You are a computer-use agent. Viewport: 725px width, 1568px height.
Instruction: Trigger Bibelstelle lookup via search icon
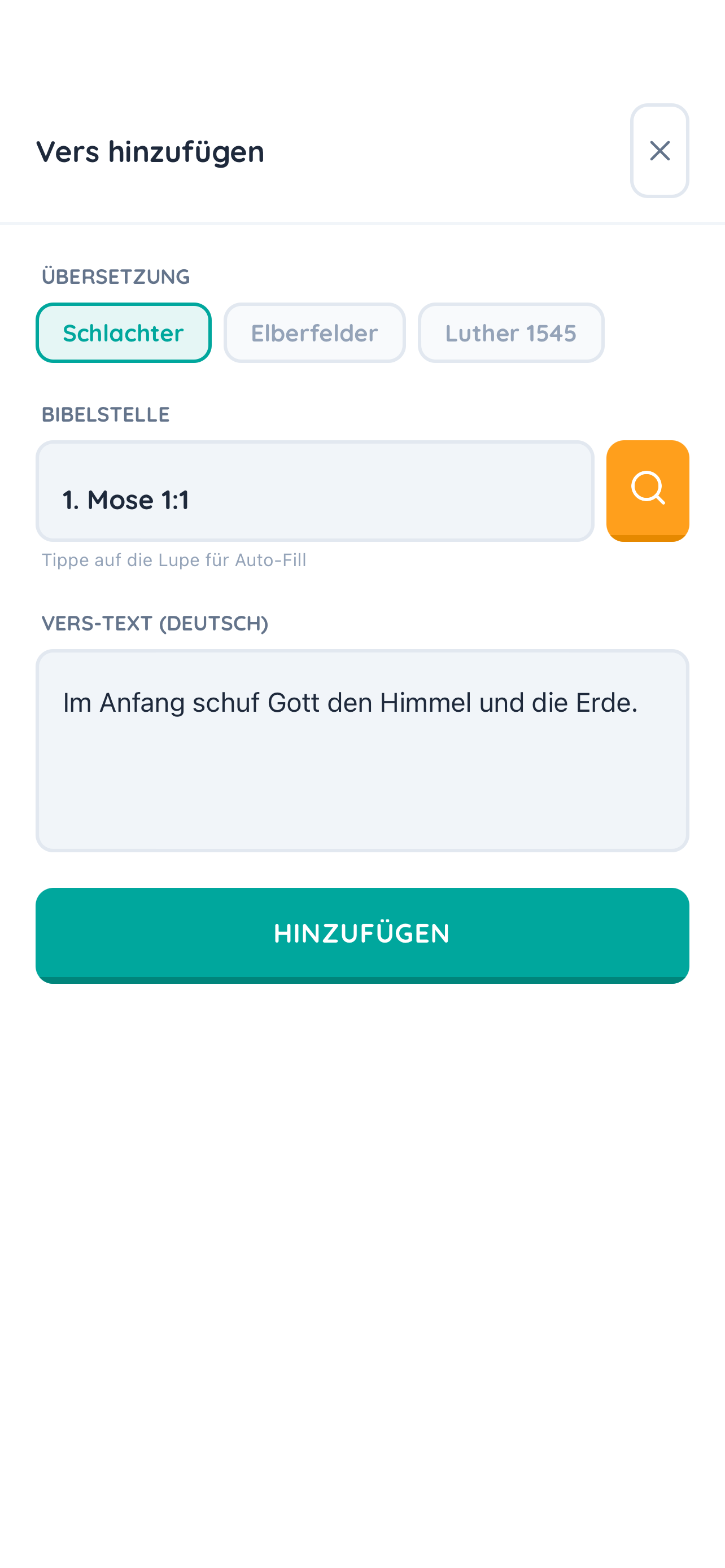point(648,490)
